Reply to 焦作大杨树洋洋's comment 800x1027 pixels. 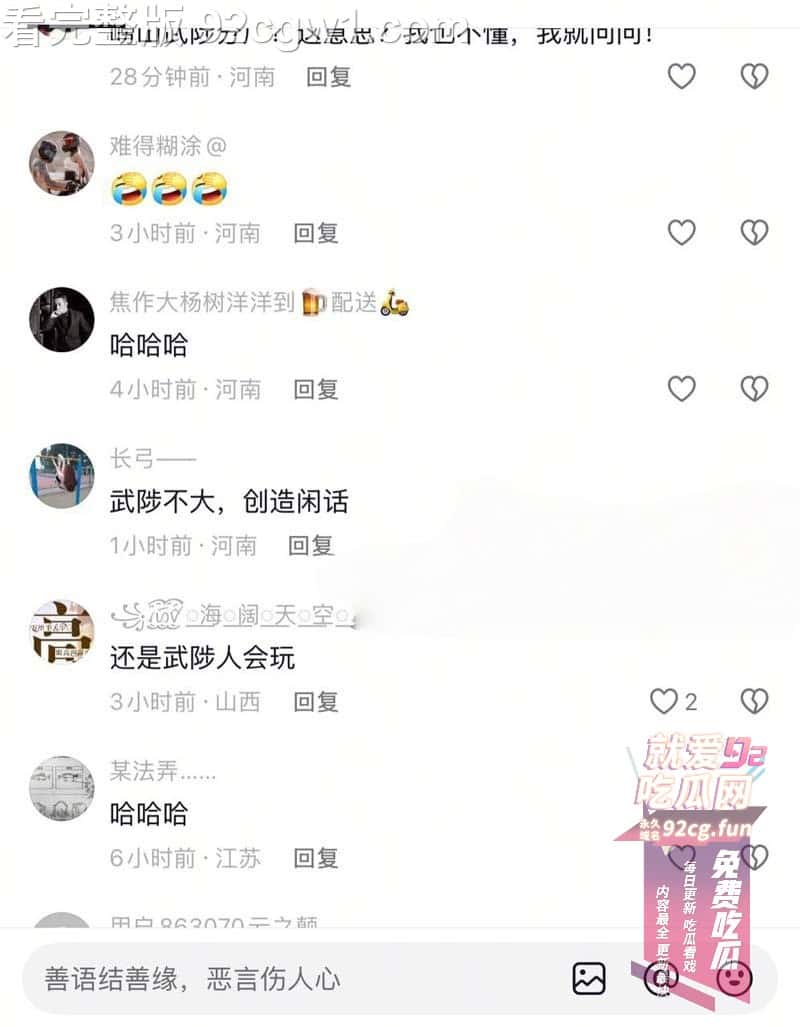[315, 389]
